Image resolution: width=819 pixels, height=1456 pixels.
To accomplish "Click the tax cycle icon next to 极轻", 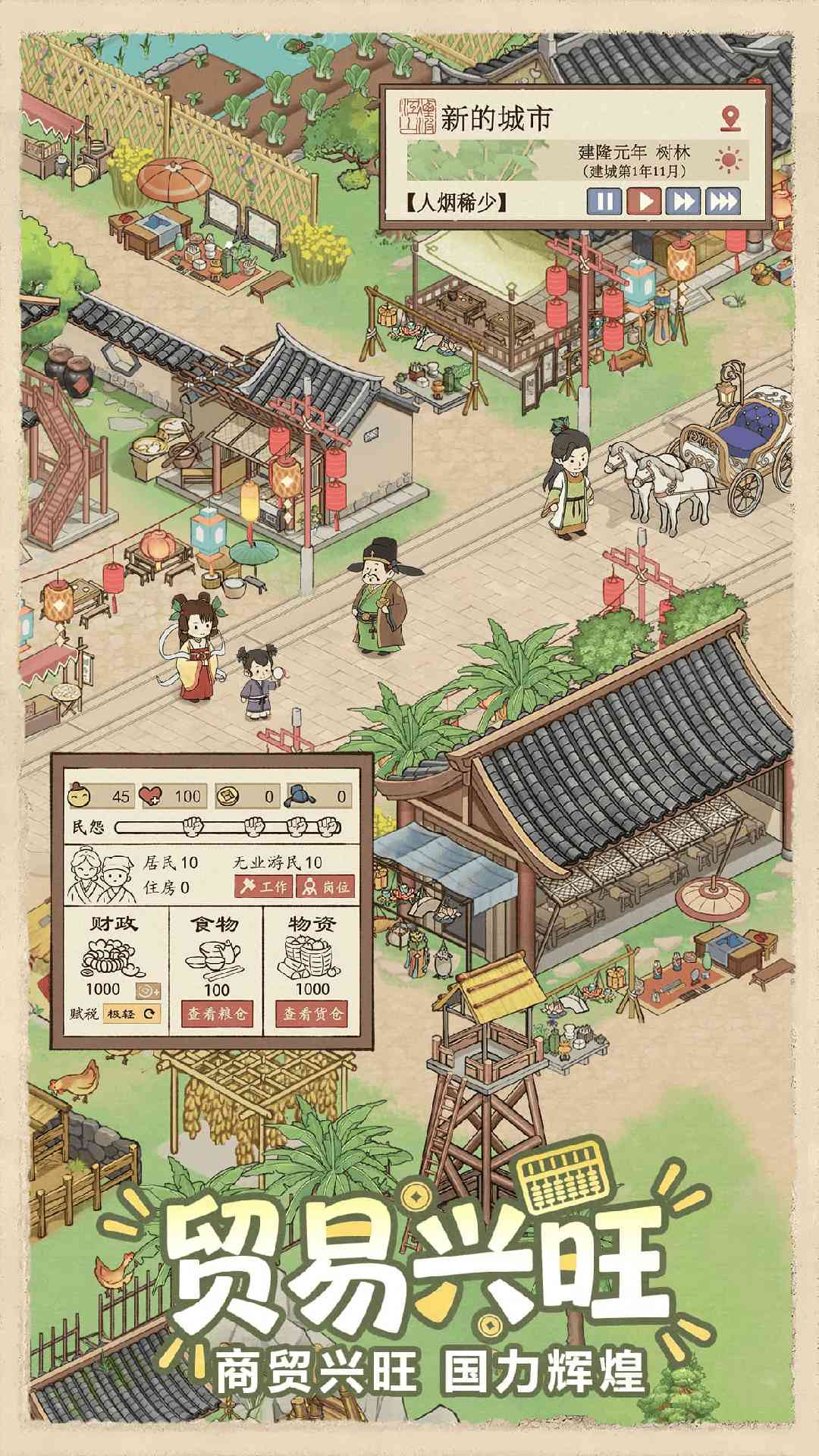I will pos(149,1013).
